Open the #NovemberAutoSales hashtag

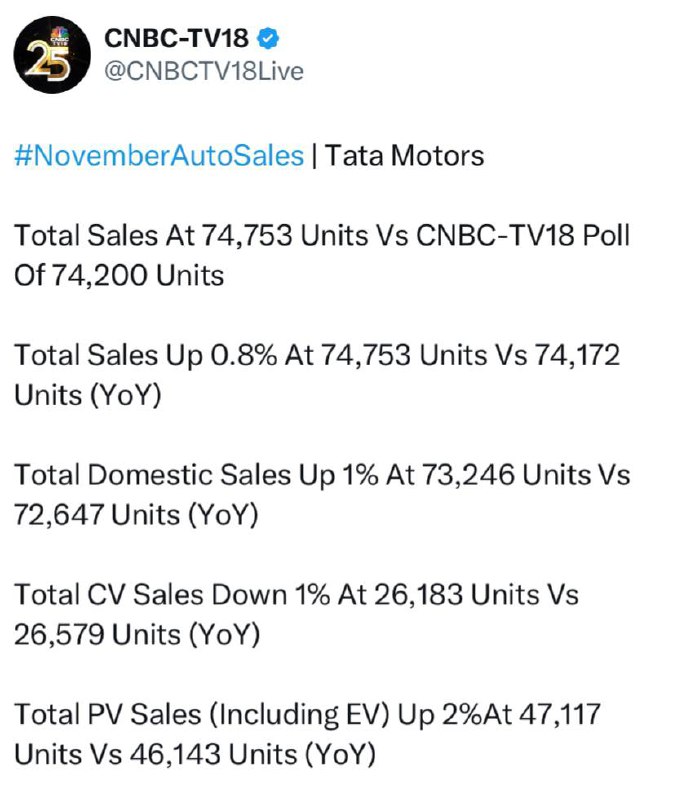(159, 155)
